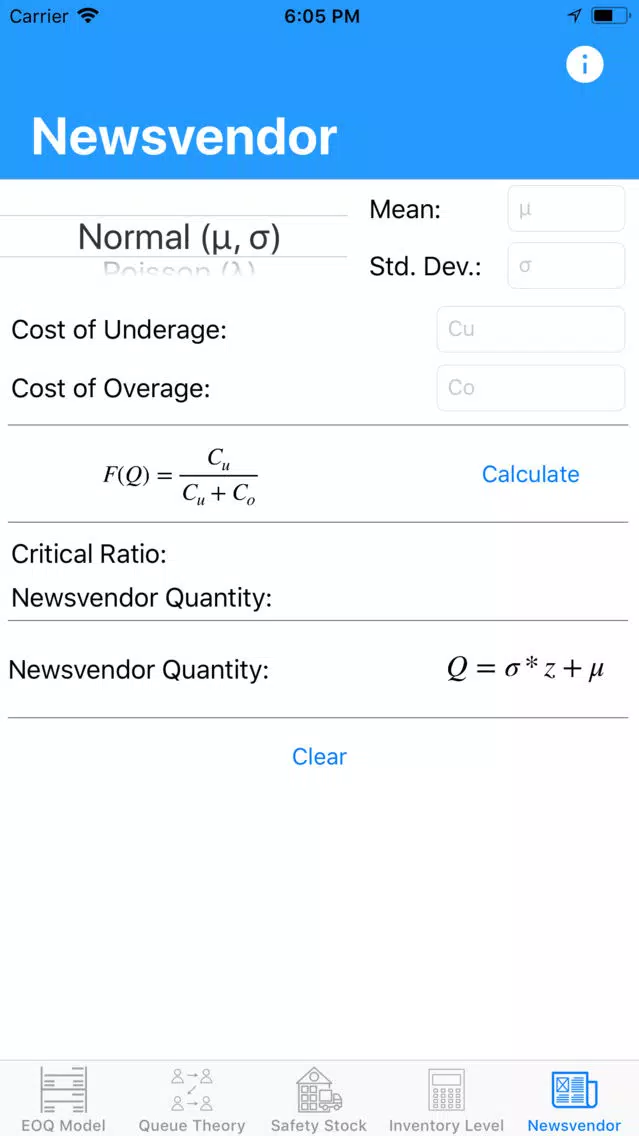Screen dimensions: 639x1136
Task: Open the Queue Theory tab
Action: pyautogui.click(x=191, y=1099)
